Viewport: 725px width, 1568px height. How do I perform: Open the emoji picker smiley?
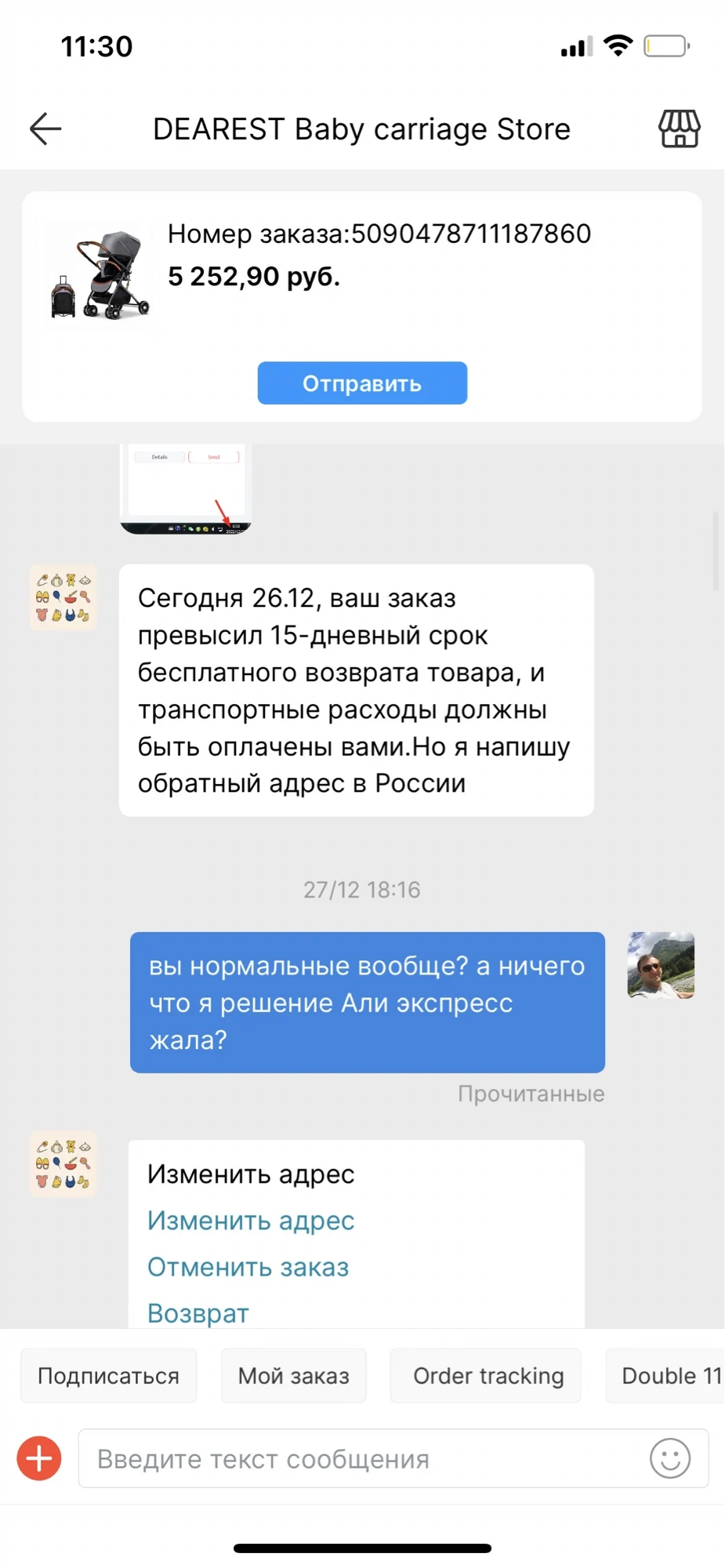click(670, 1458)
